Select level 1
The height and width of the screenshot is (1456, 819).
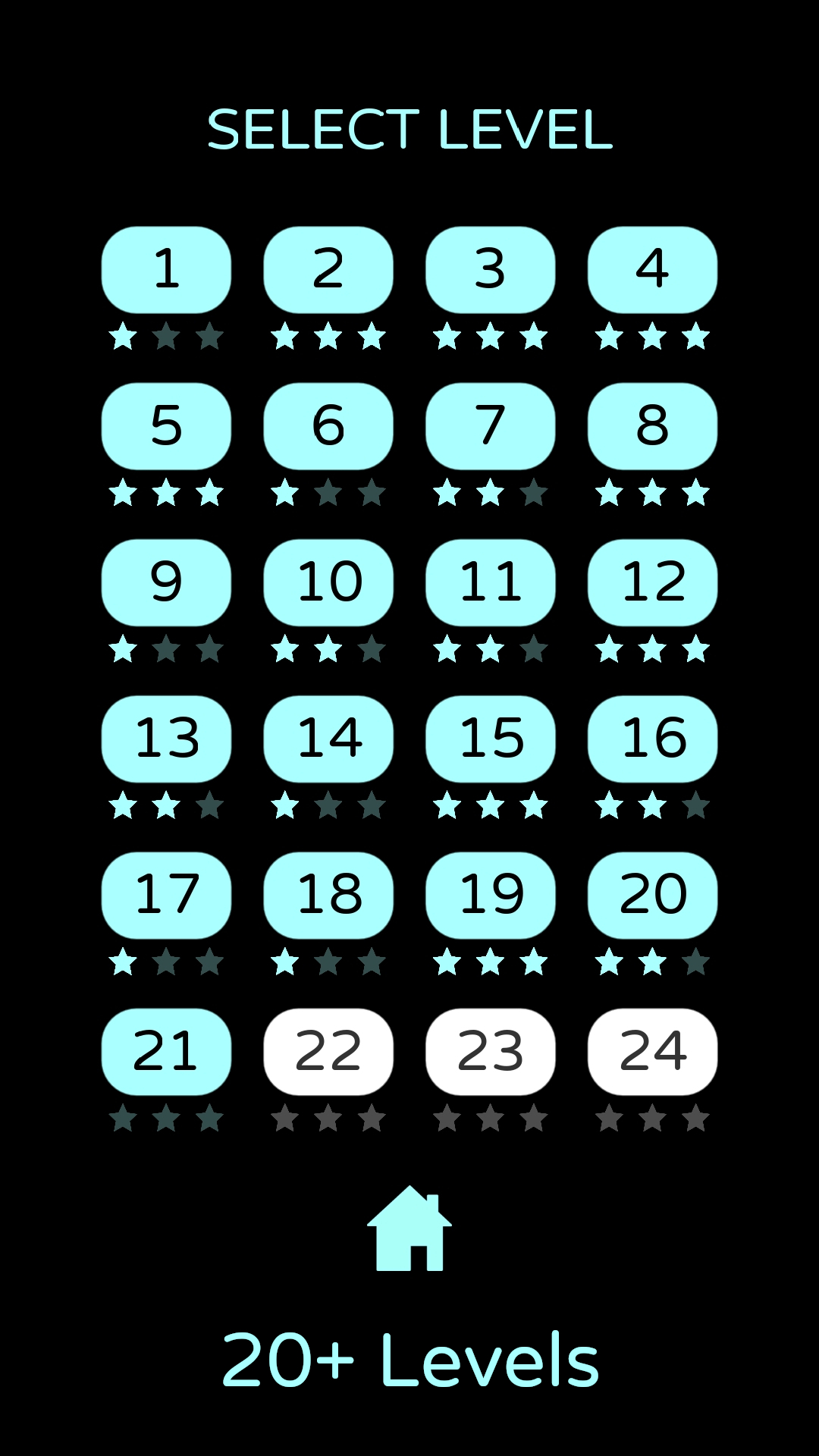(x=166, y=269)
